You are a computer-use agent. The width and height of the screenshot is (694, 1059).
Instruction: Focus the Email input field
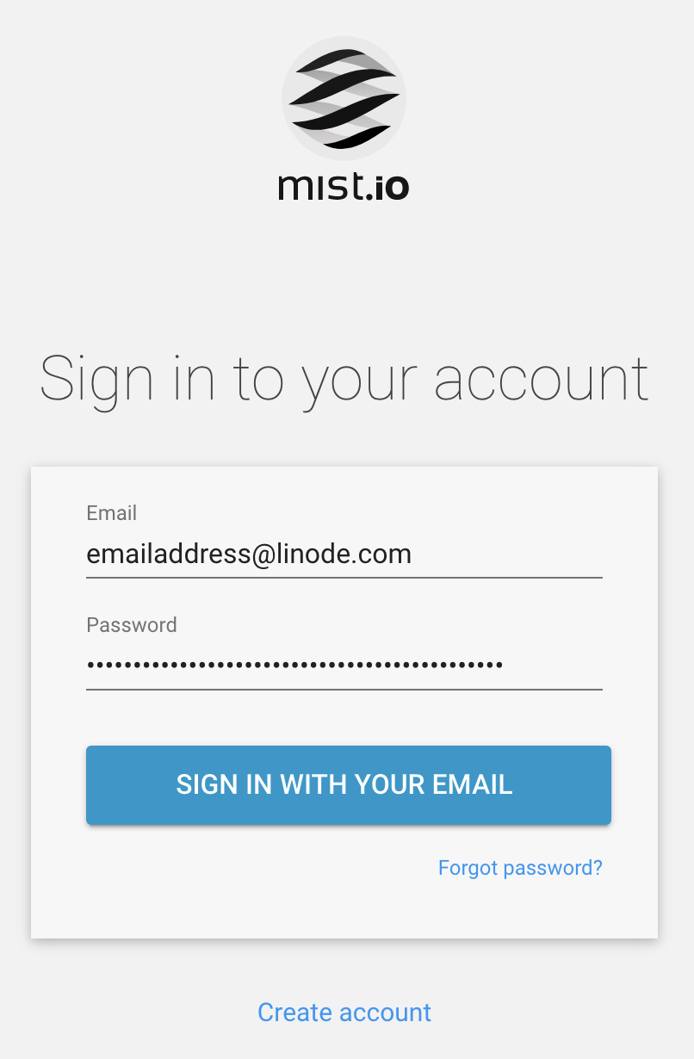344,553
